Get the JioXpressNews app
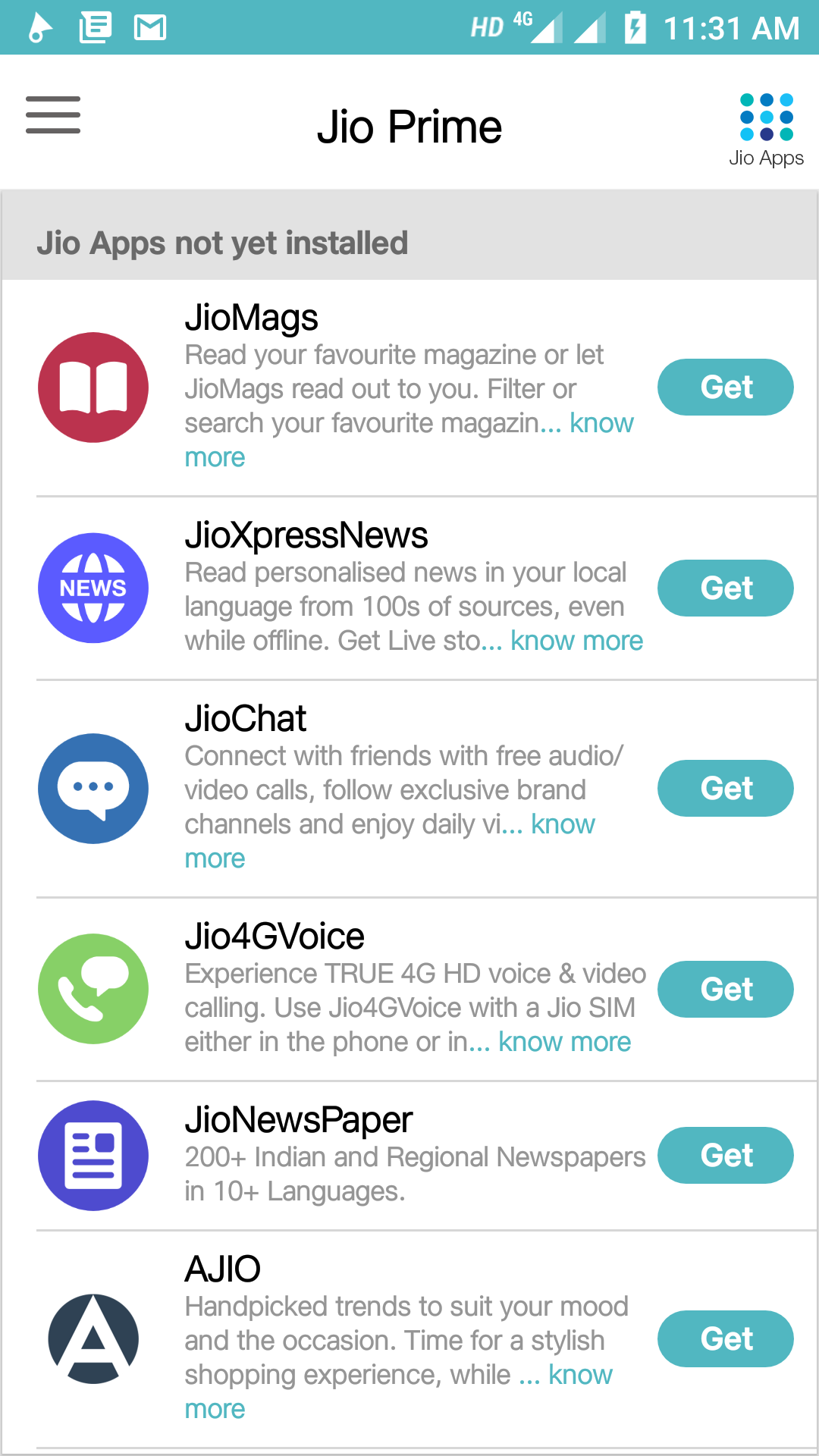Viewport: 819px width, 1456px height. pyautogui.click(x=725, y=588)
